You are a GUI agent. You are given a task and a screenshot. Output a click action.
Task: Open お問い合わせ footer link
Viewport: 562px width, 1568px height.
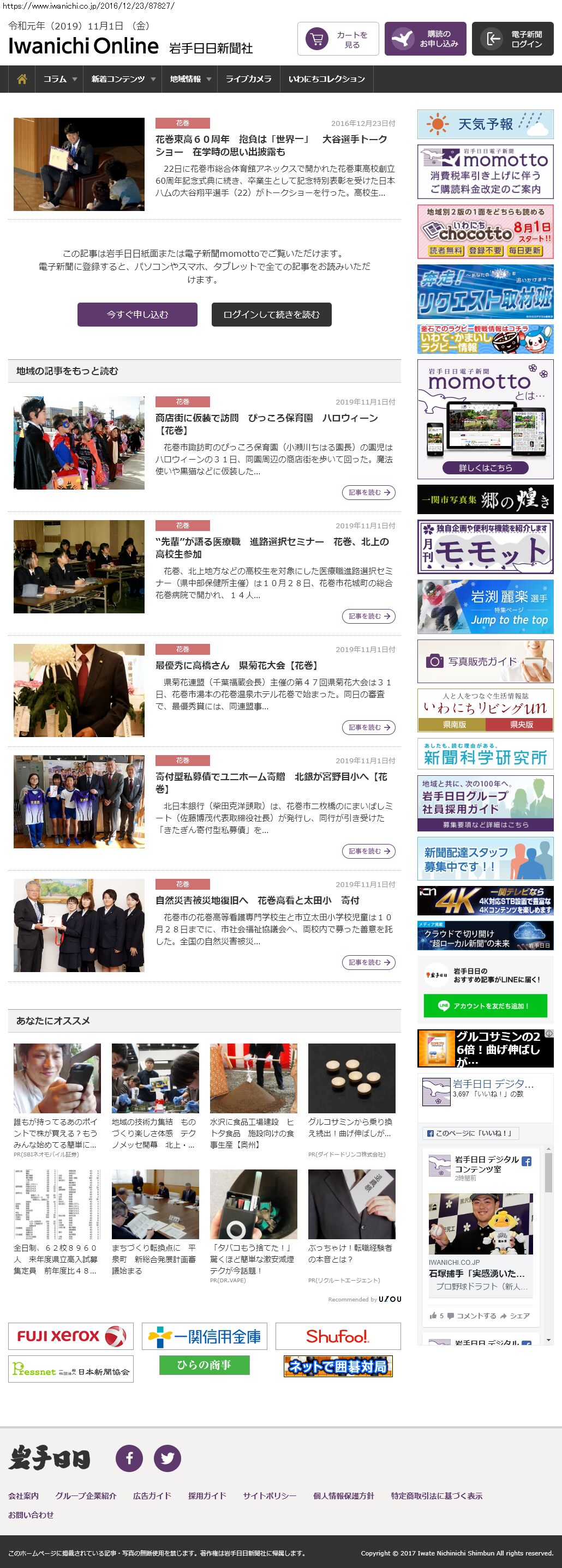(x=31, y=1515)
